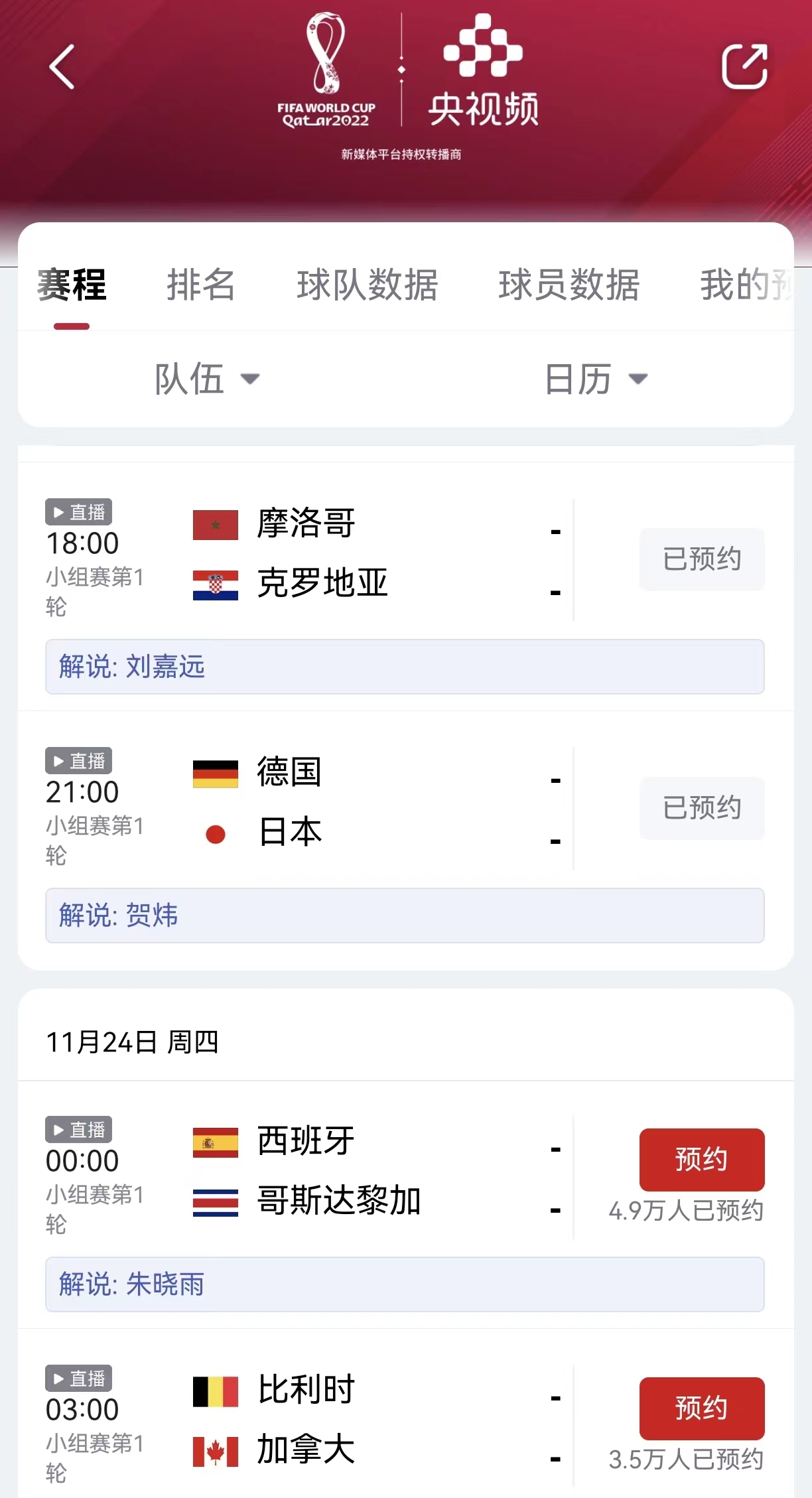Viewport: 812px width, 1498px height.
Task: Open the 球队数据 tab
Action: pos(367,285)
